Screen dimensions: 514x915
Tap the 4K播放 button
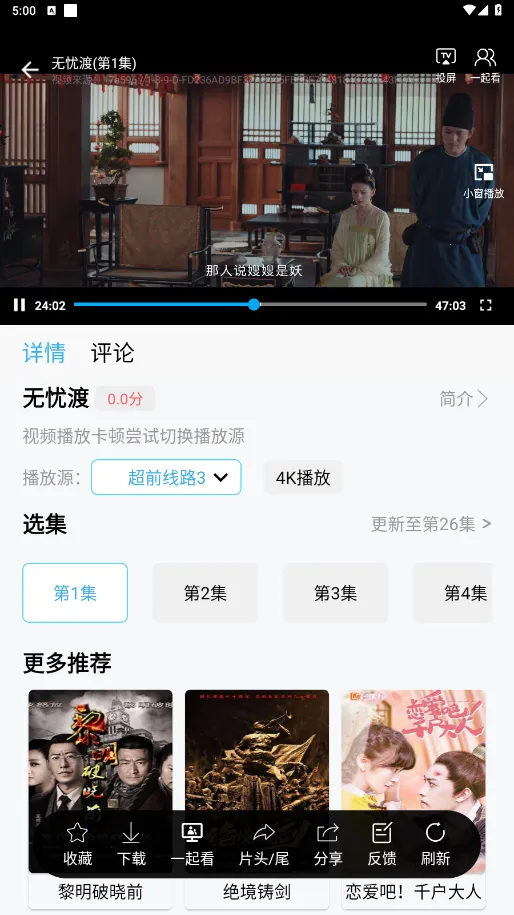point(303,478)
